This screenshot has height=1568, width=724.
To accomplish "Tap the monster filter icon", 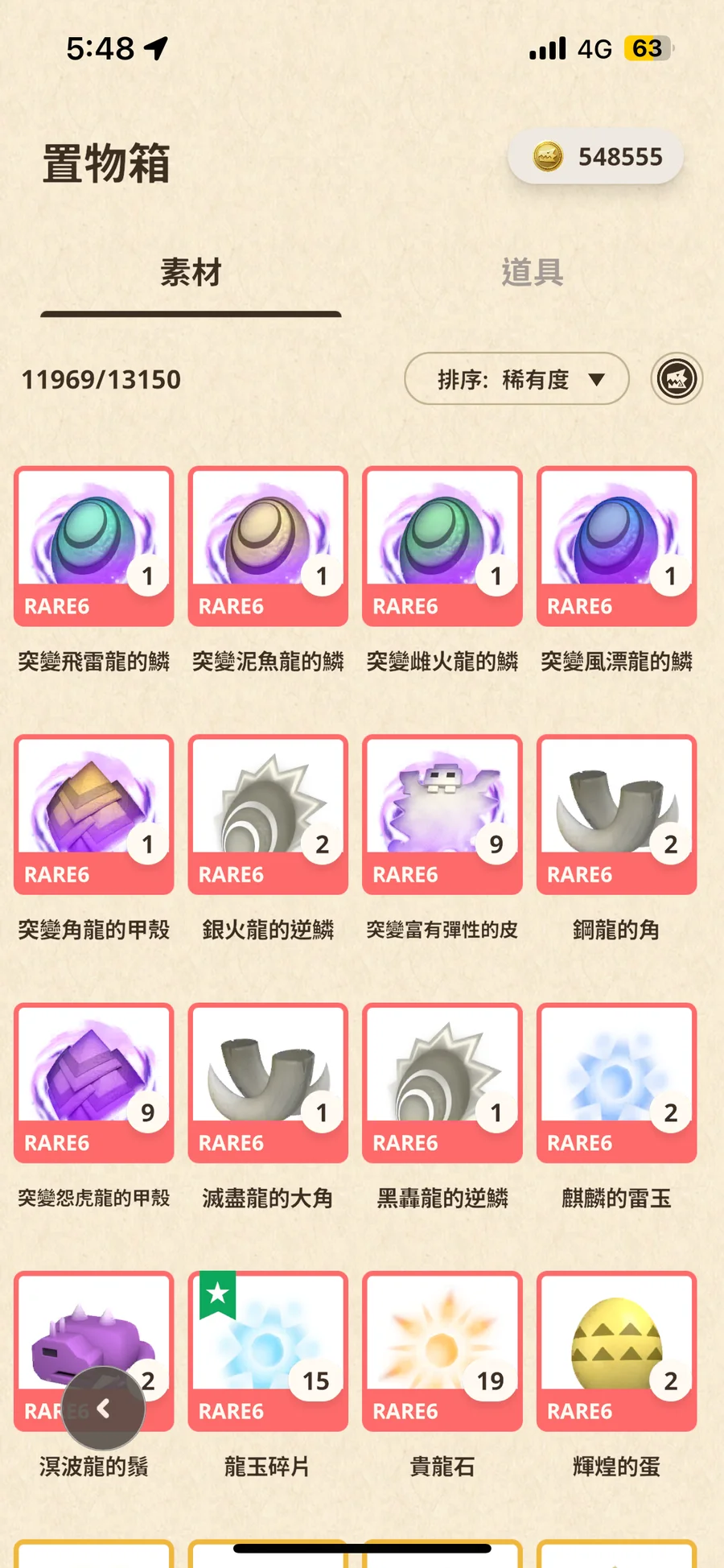I will point(677,379).
